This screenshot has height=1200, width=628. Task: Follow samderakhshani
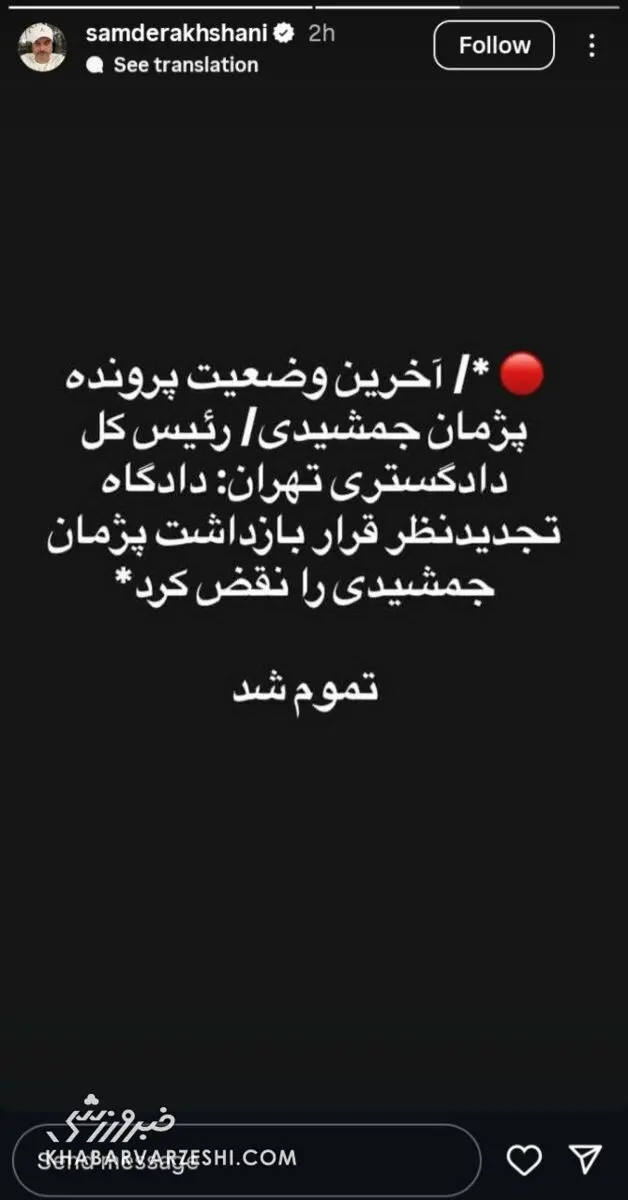[x=494, y=46]
